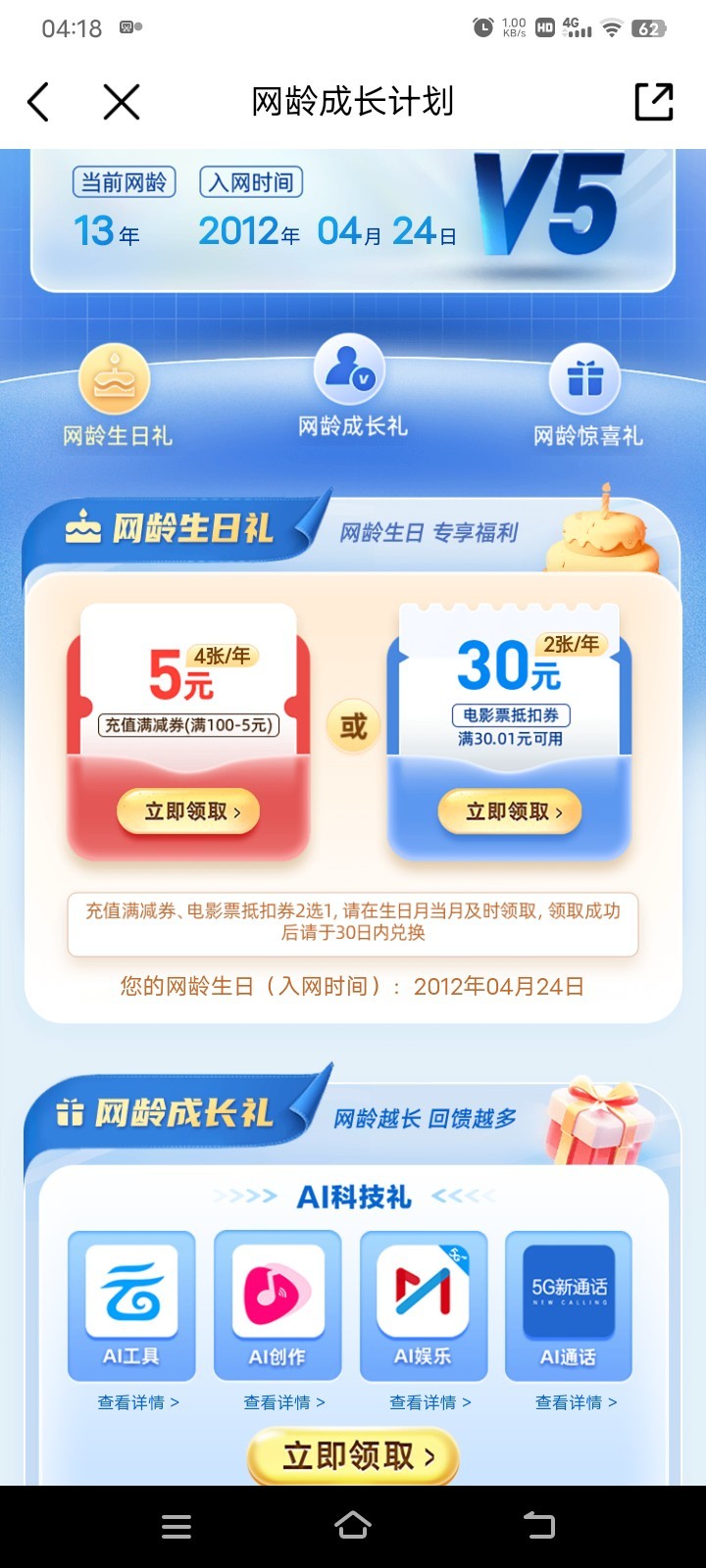View details under AI娱乐
The image size is (706, 1568).
429,1402
